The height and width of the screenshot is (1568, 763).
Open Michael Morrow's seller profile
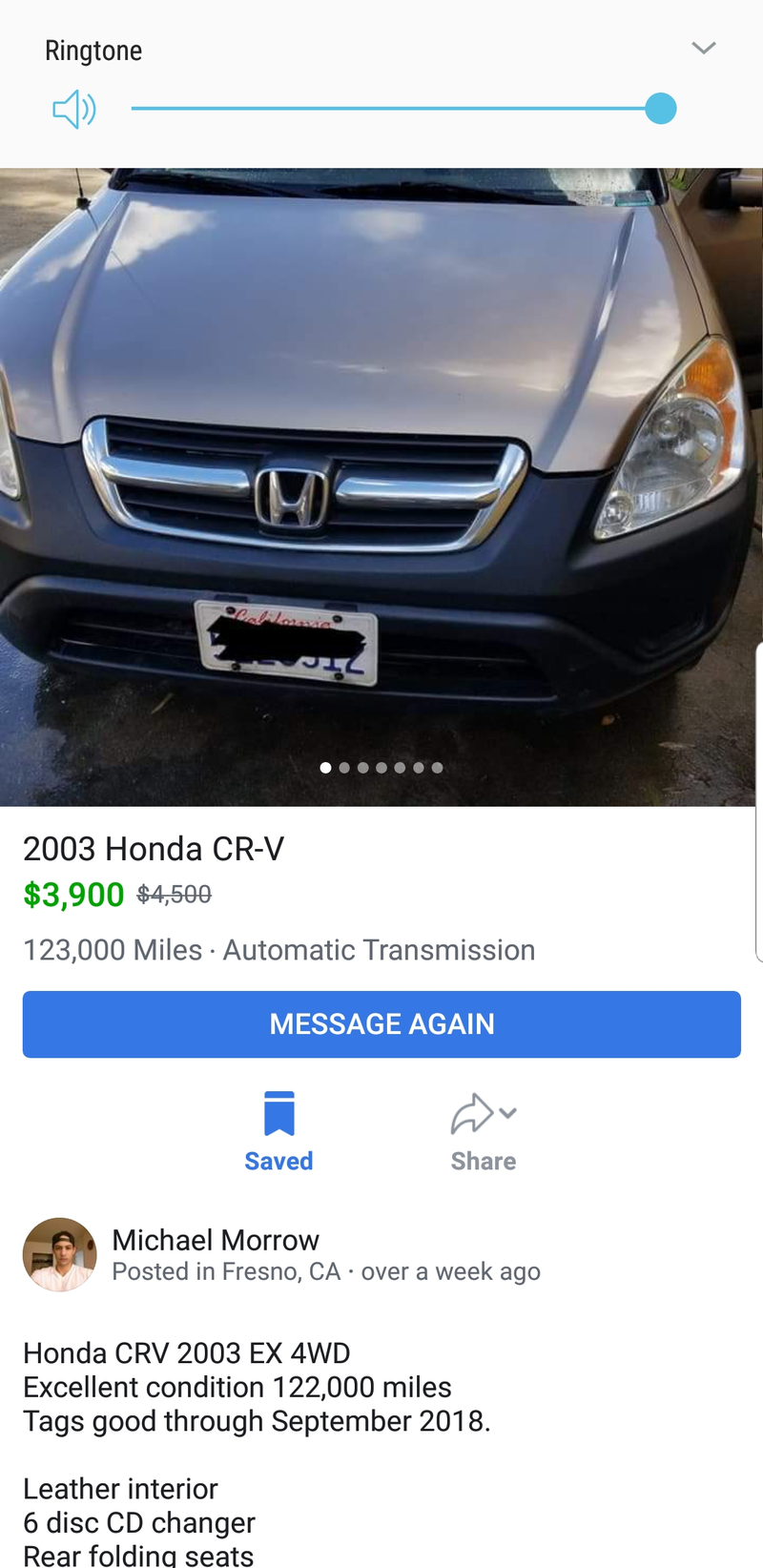[216, 1240]
